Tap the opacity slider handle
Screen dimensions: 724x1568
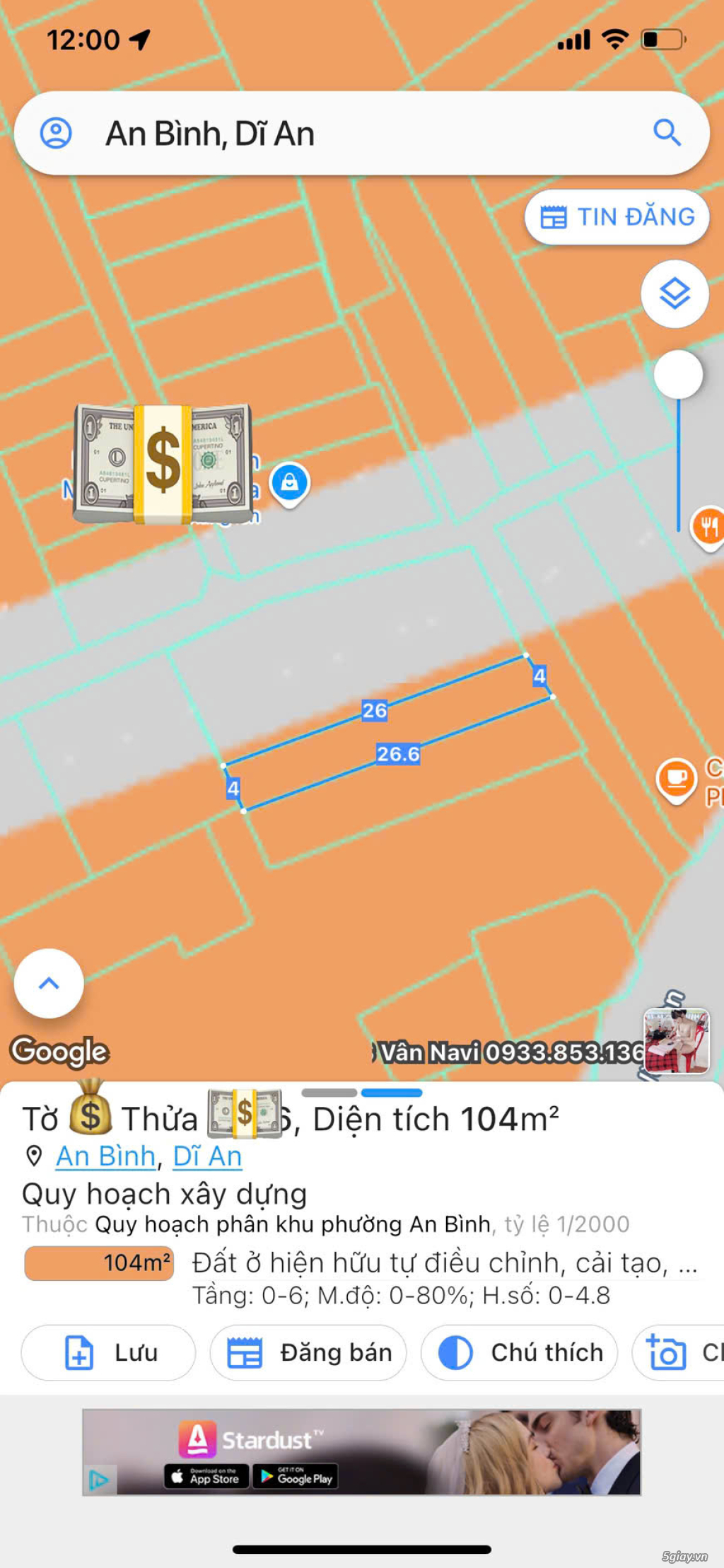click(x=677, y=375)
